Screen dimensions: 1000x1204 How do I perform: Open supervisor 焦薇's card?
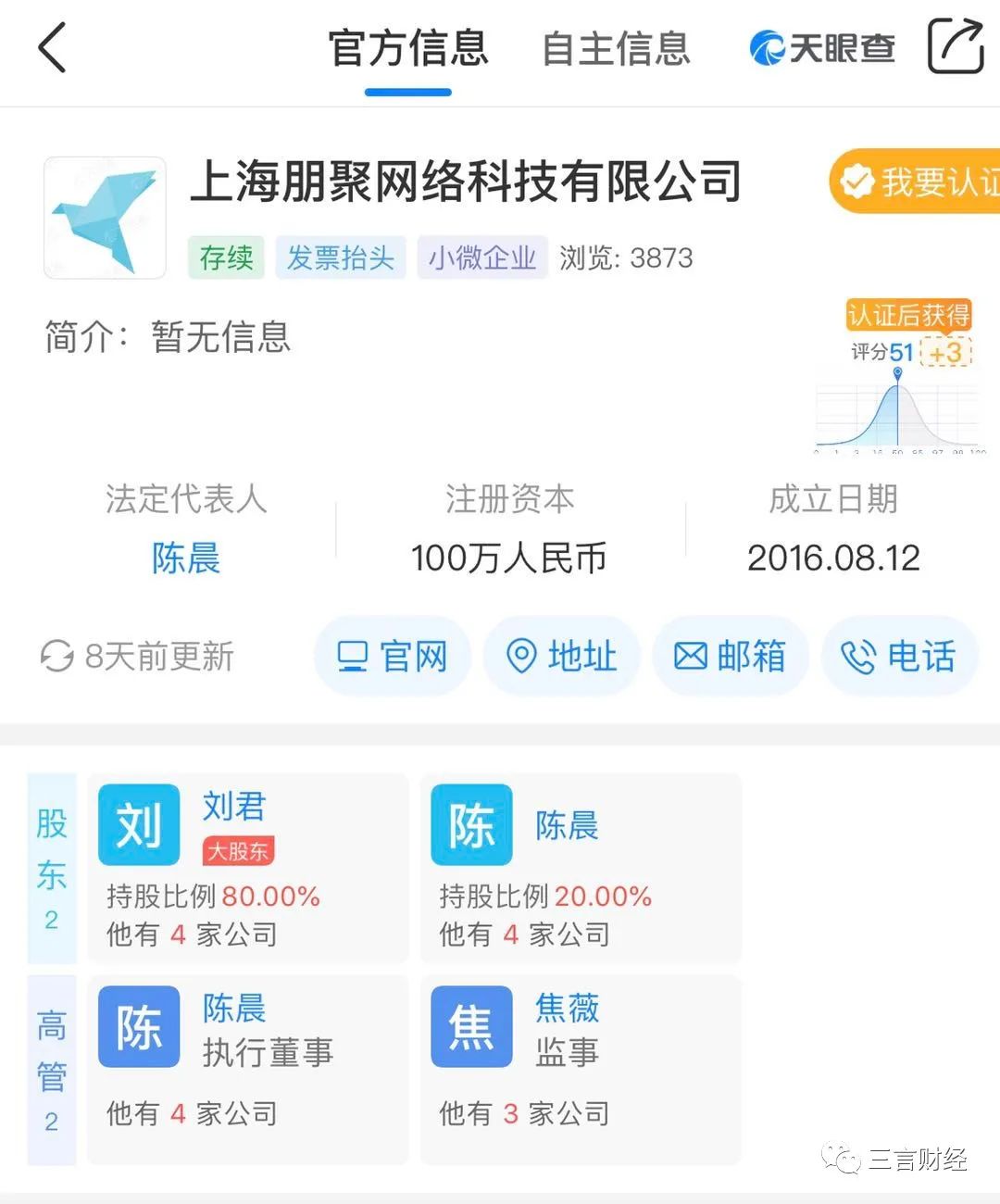point(581,1070)
